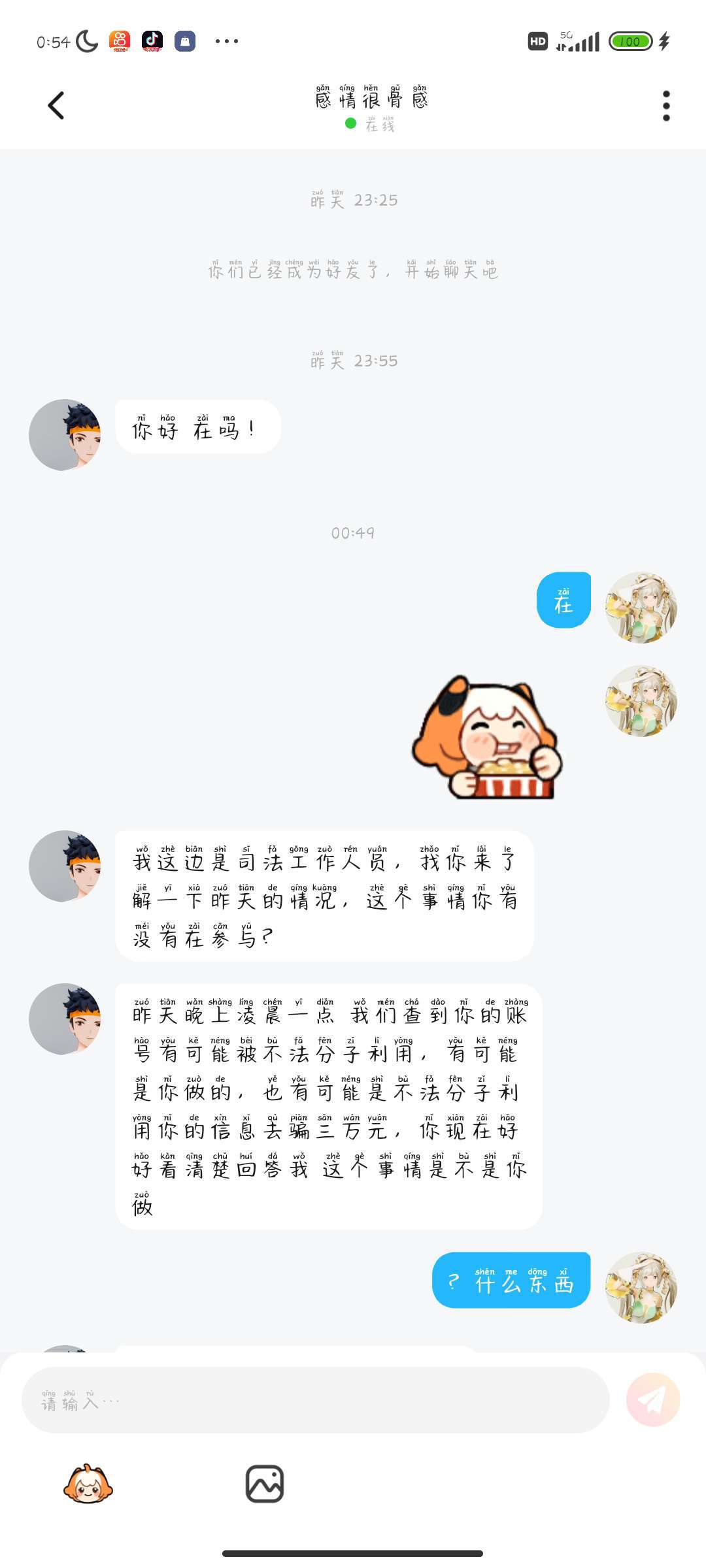Tap the popcorn sticker message
This screenshot has width=706, height=1568.
(x=487, y=737)
